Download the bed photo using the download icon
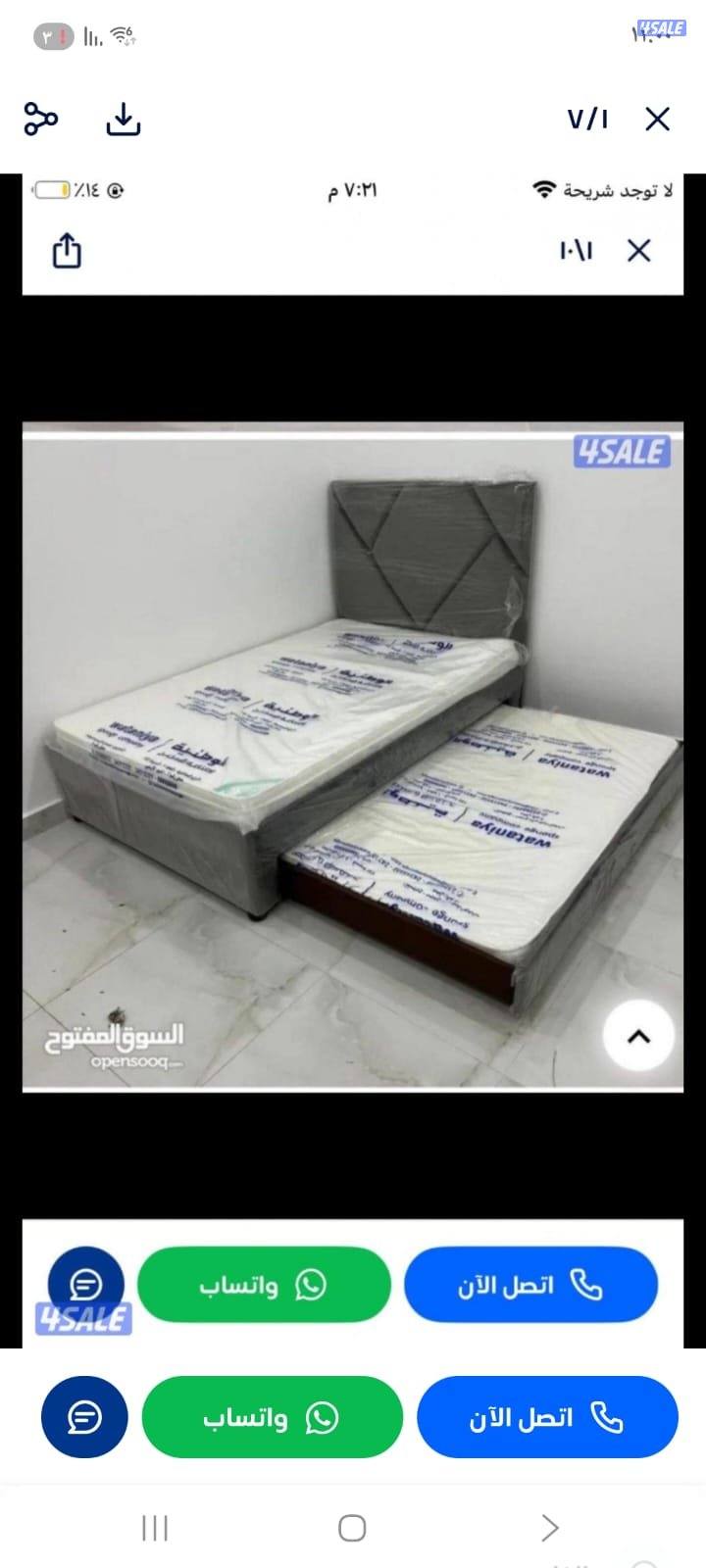Screen dimensions: 706x1568 122,120
